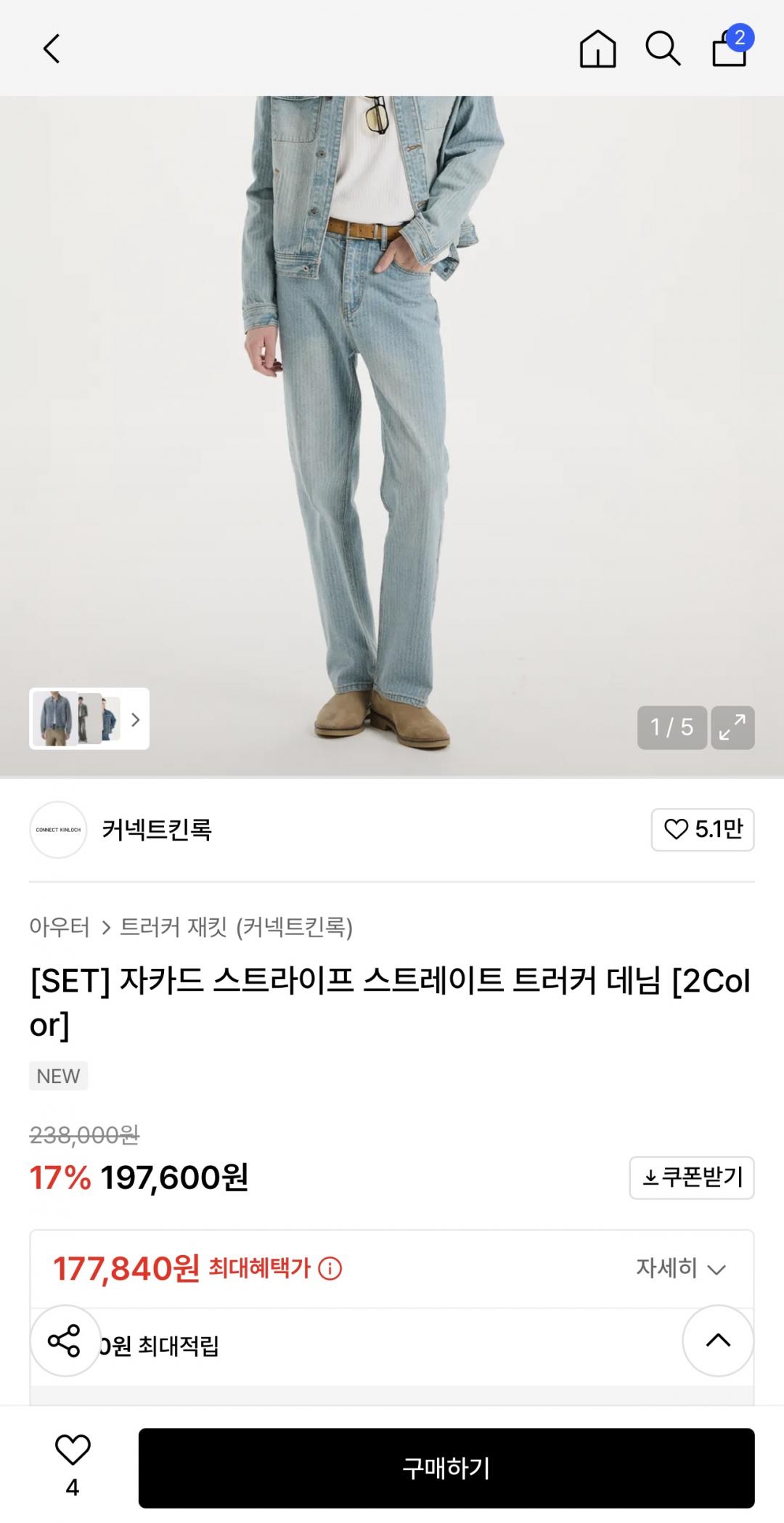
Task: Add product to wishlist with heart icon
Action: click(x=73, y=1450)
